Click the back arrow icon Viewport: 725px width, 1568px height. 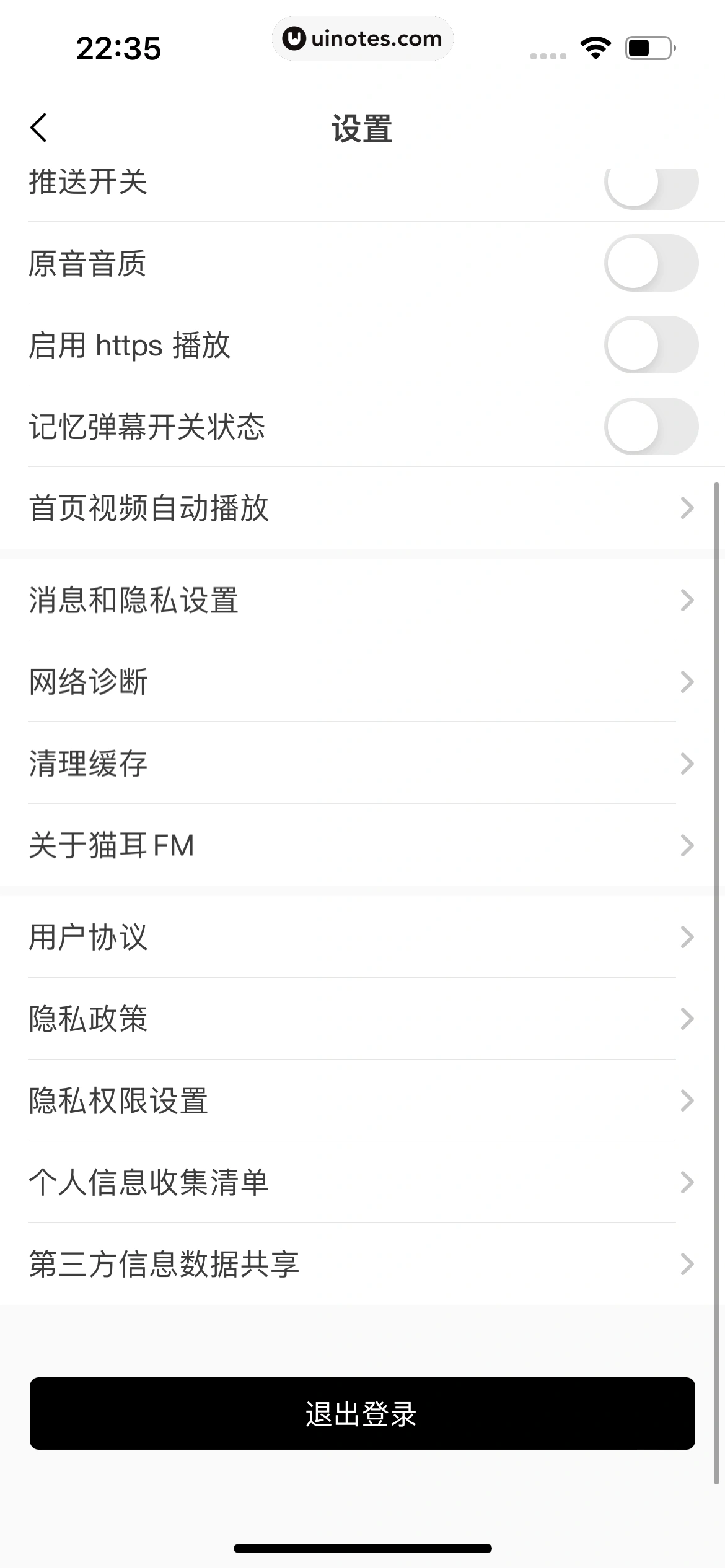click(x=38, y=128)
